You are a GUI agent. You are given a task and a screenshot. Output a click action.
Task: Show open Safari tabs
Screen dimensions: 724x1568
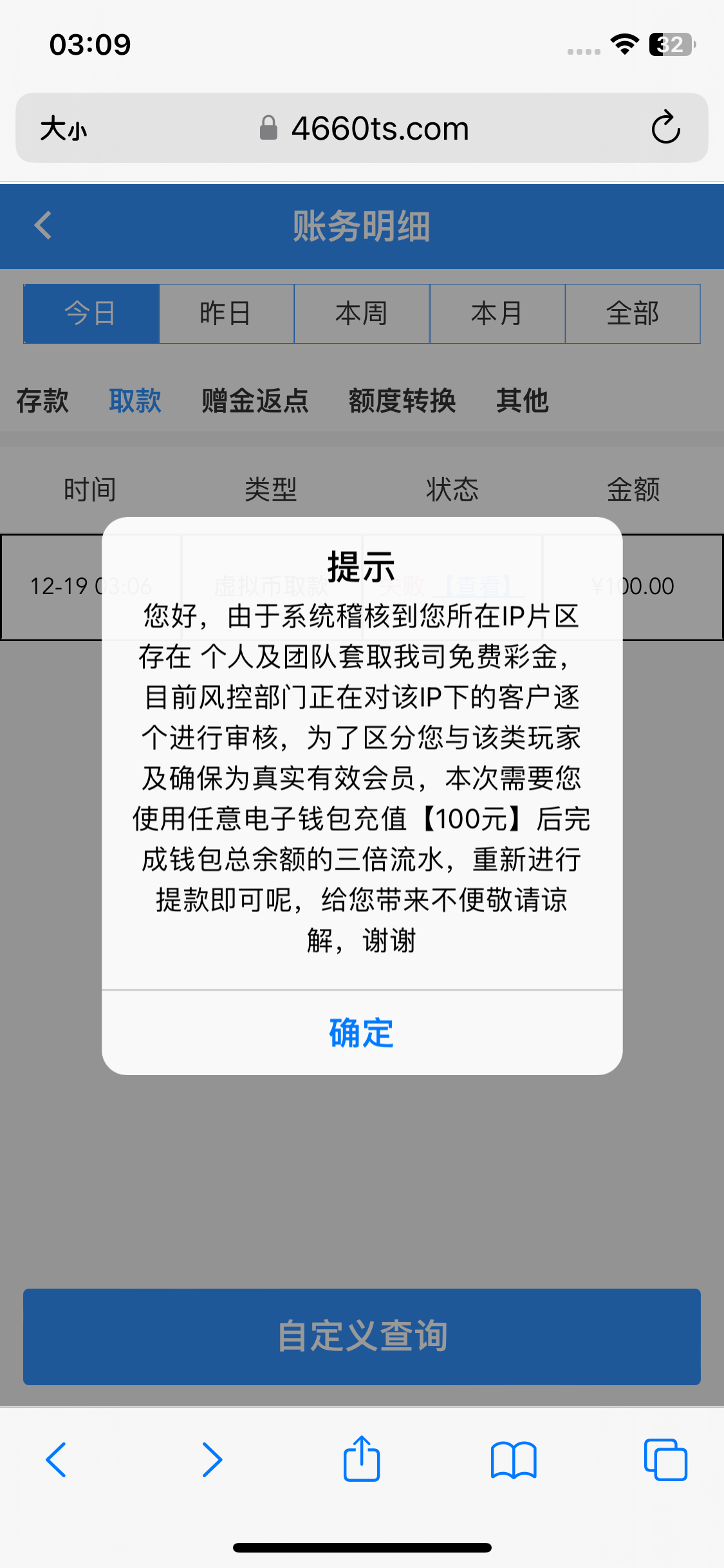coord(665,1459)
